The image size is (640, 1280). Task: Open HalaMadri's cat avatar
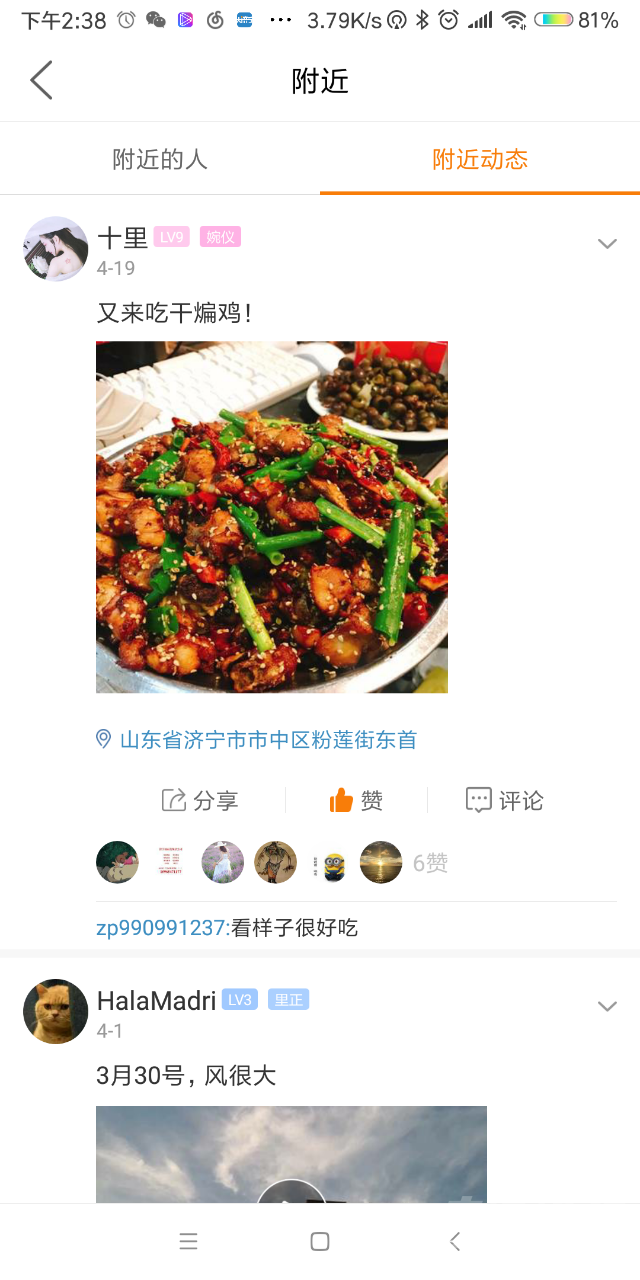(x=56, y=1011)
